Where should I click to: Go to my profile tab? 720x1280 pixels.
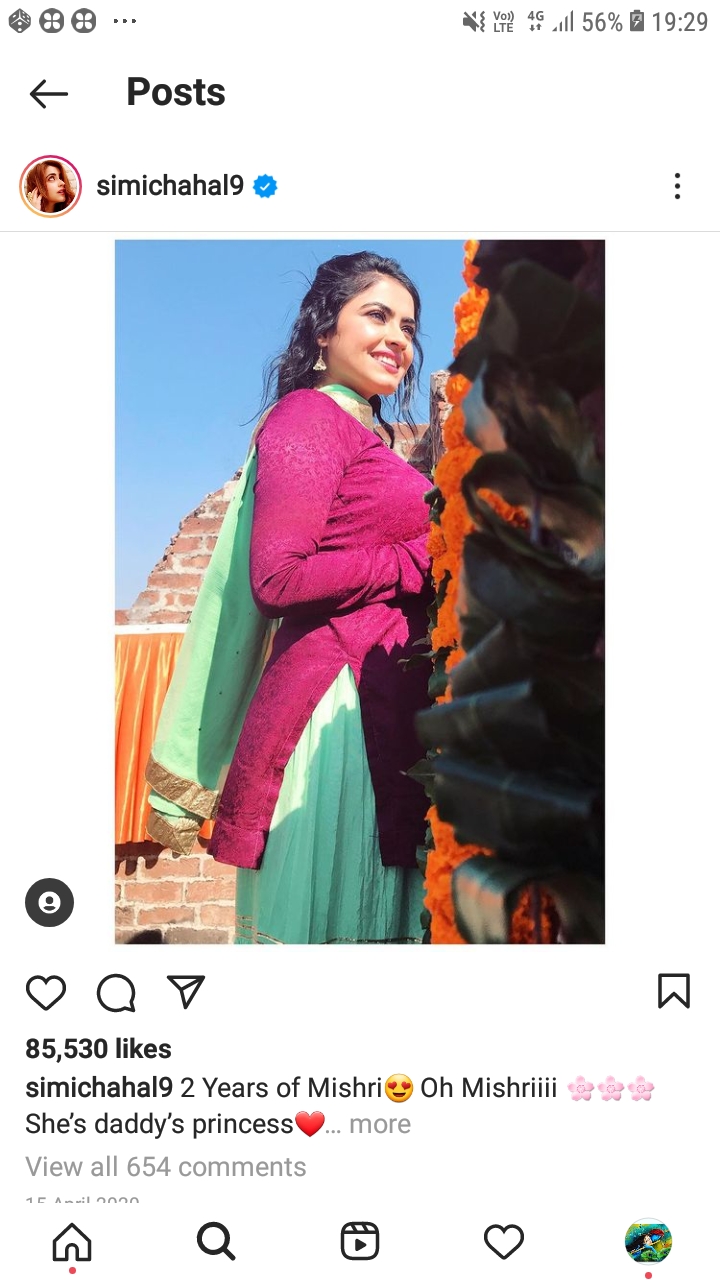(648, 1242)
